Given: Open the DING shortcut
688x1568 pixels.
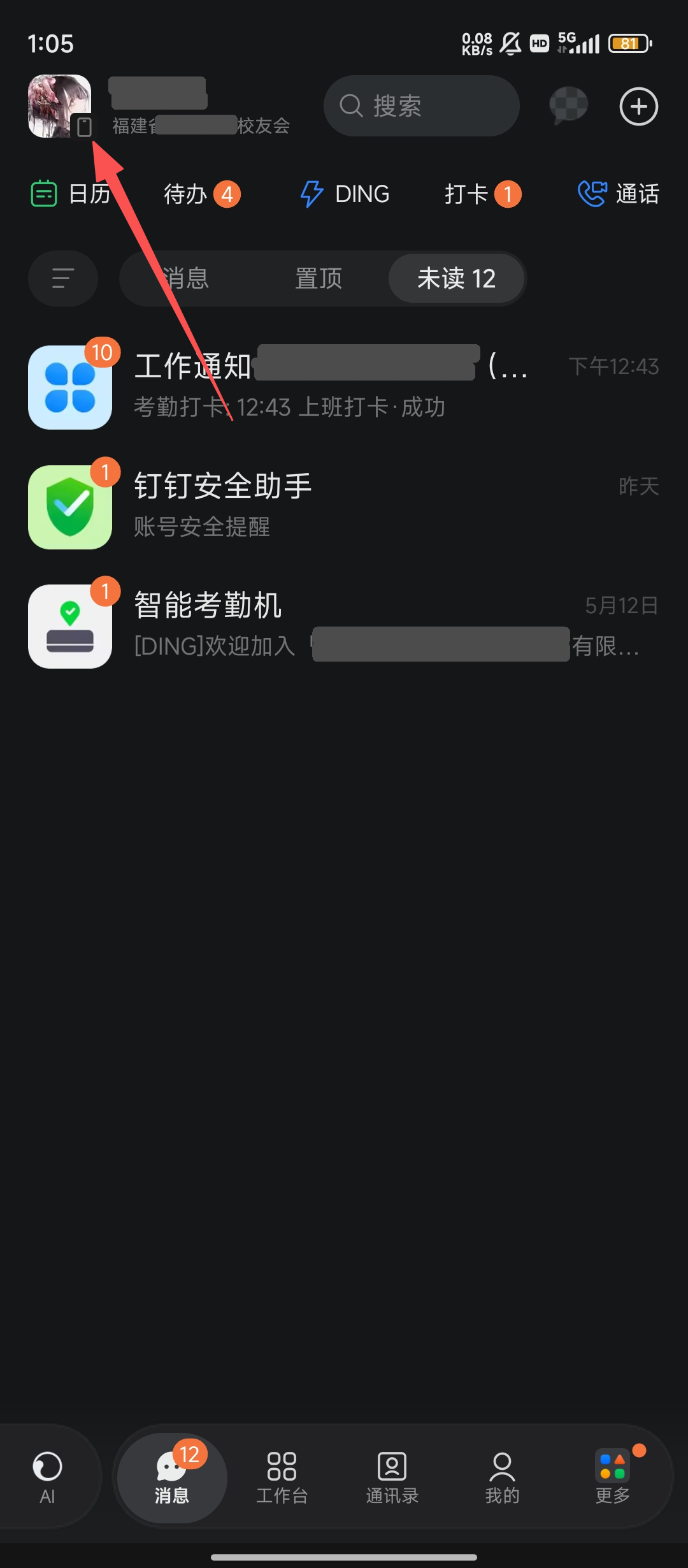Looking at the screenshot, I should [345, 194].
